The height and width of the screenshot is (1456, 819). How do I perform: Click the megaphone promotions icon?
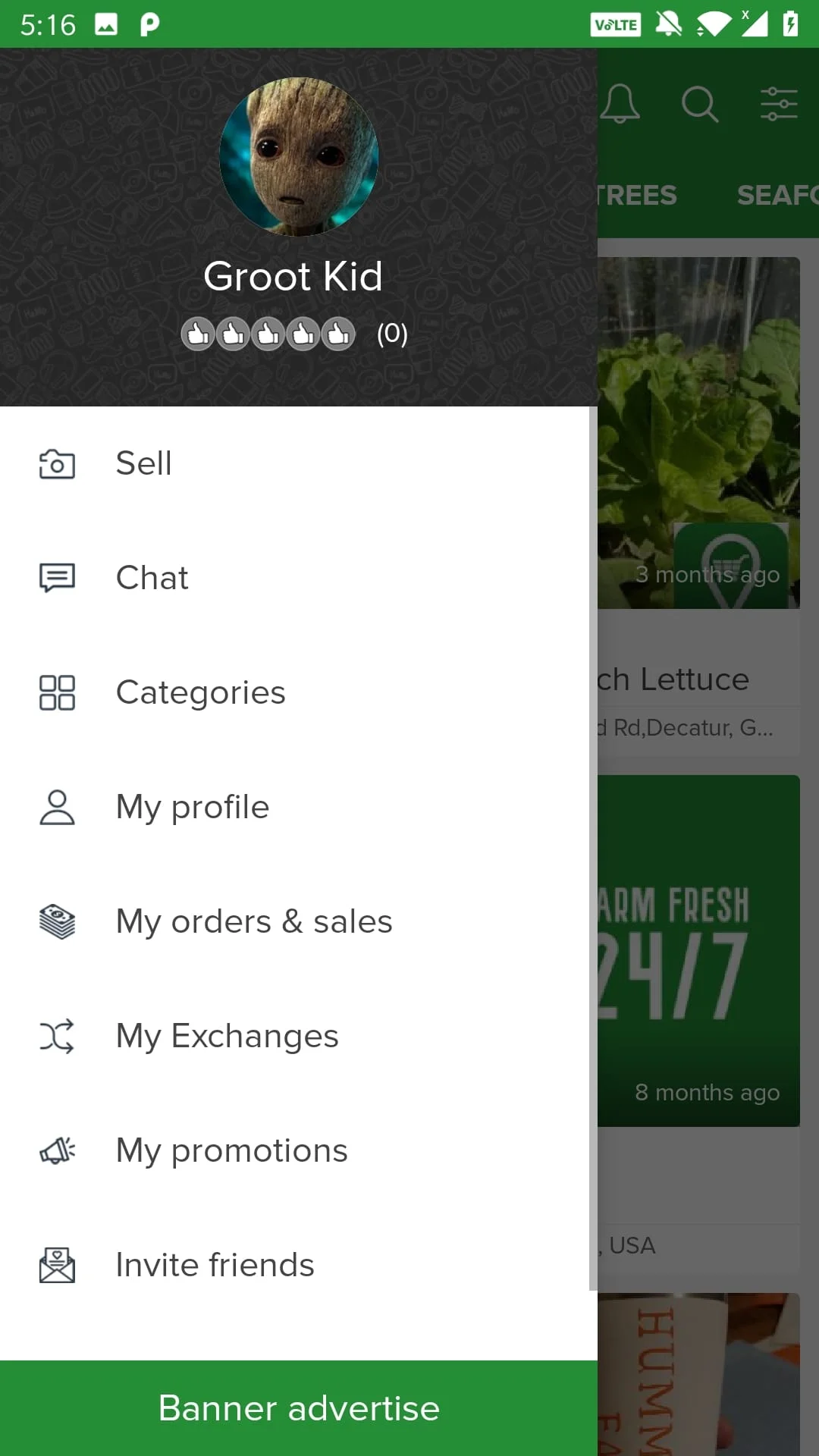point(57,1151)
